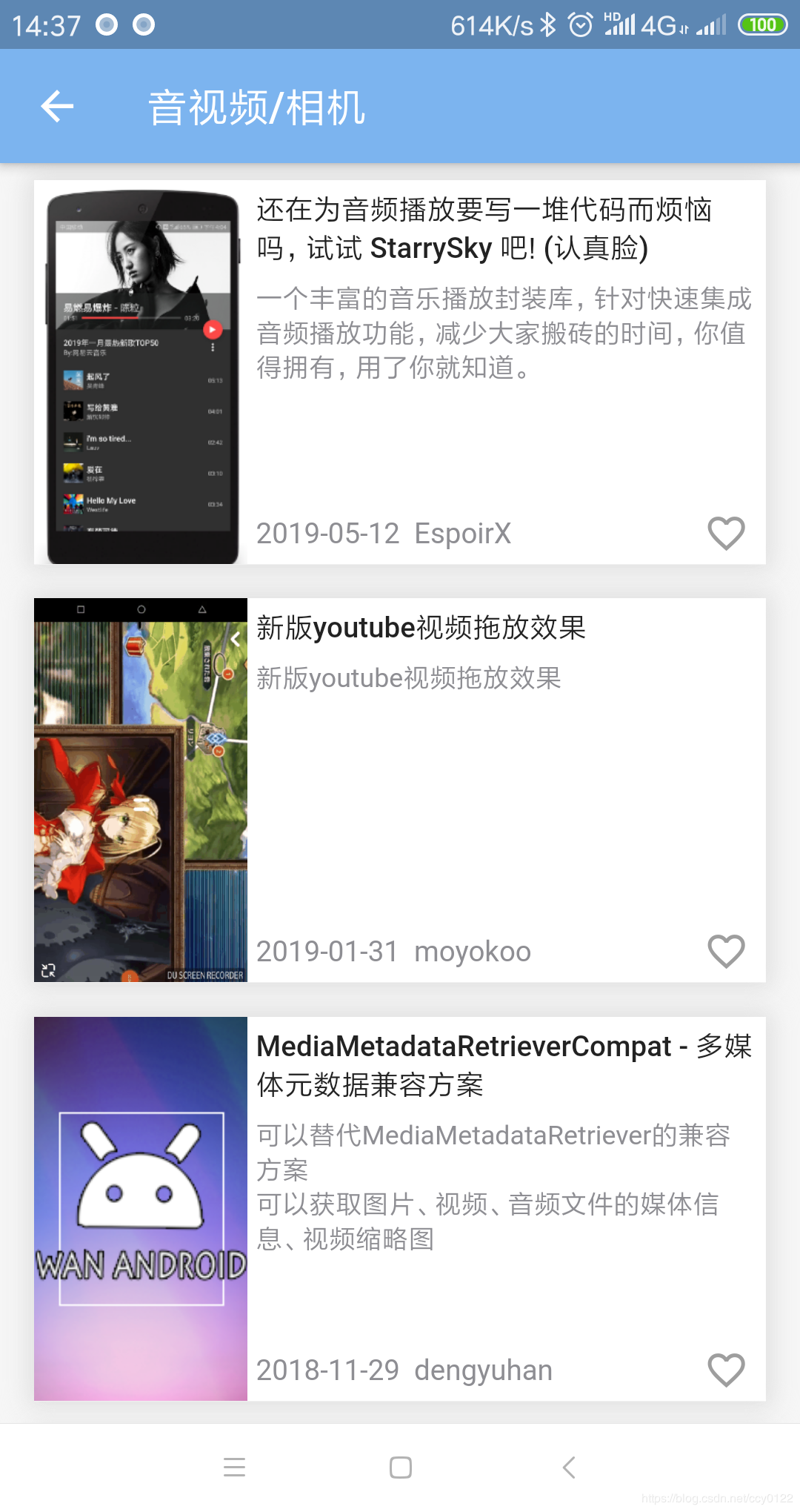The height and width of the screenshot is (1512, 800).
Task: Favorite the StarrySky article with its heart icon
Action: (x=725, y=533)
